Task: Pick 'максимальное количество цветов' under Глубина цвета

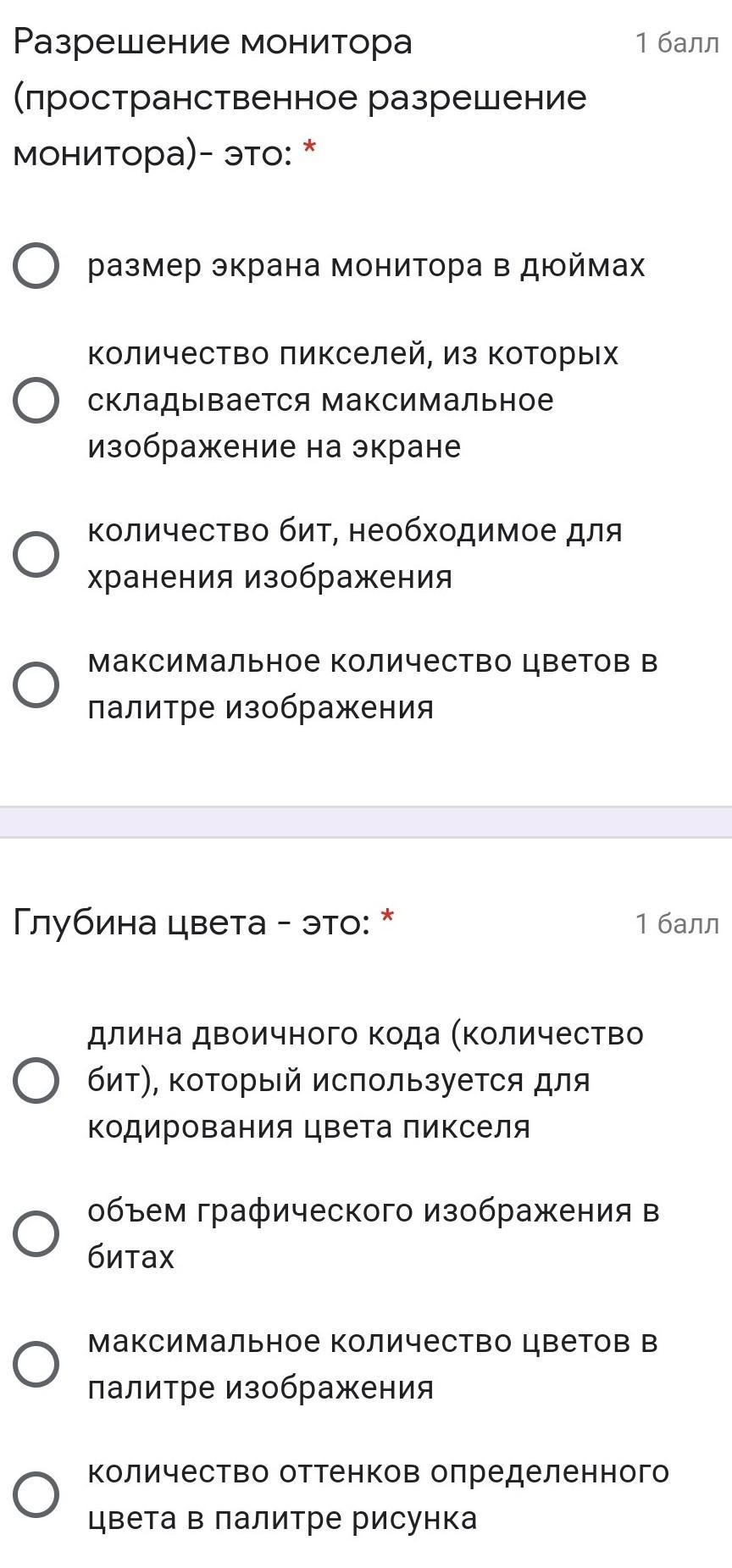Action: [x=36, y=1364]
